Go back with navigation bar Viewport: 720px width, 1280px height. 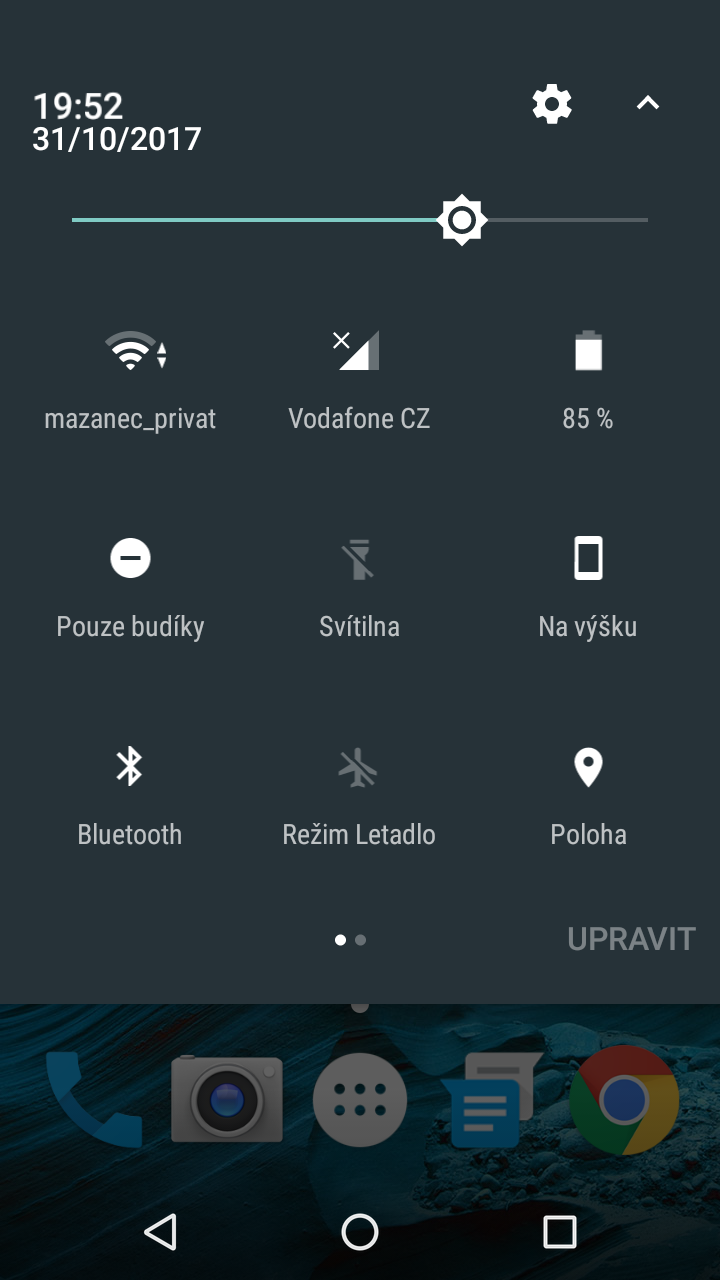point(160,1232)
